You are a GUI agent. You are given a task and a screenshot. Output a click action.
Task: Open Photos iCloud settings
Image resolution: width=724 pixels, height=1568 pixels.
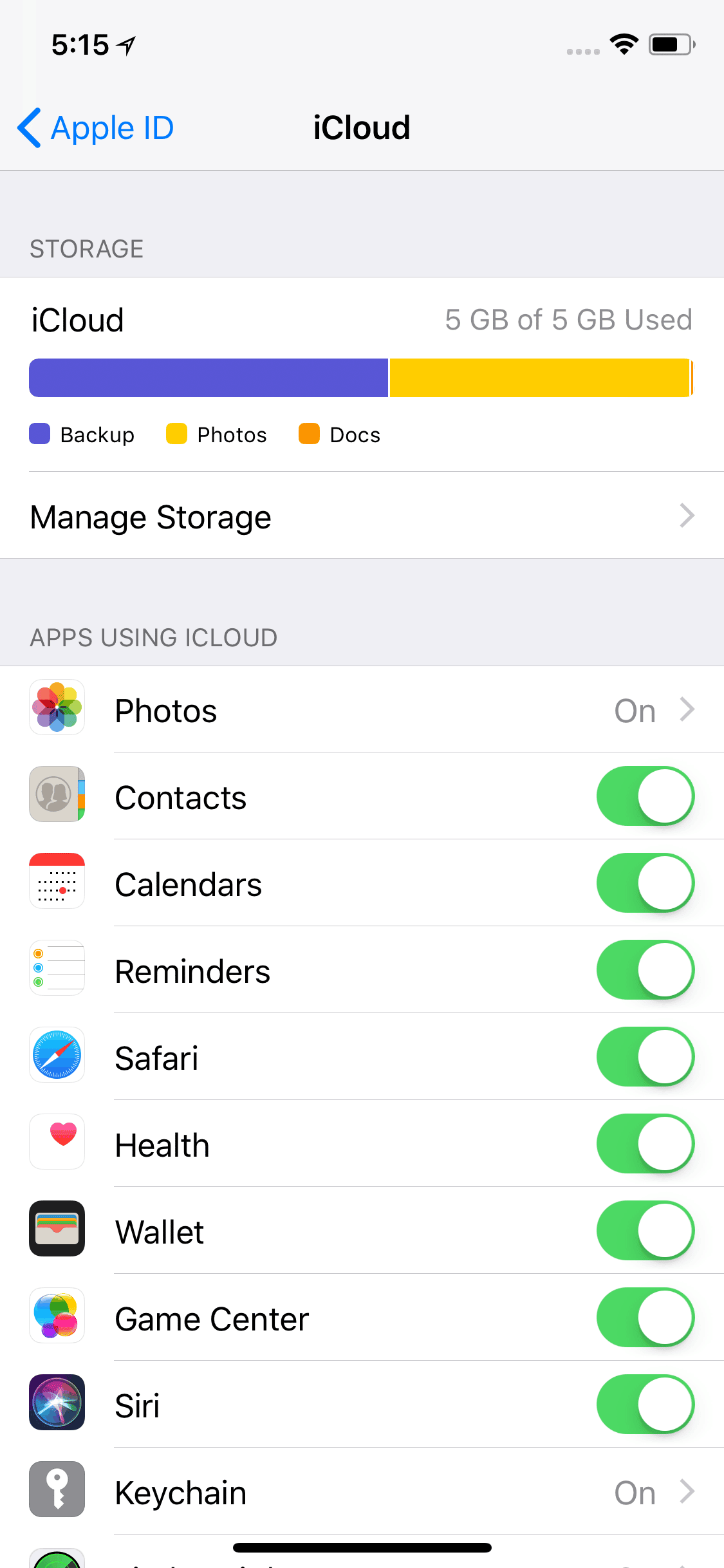pyautogui.click(x=362, y=710)
